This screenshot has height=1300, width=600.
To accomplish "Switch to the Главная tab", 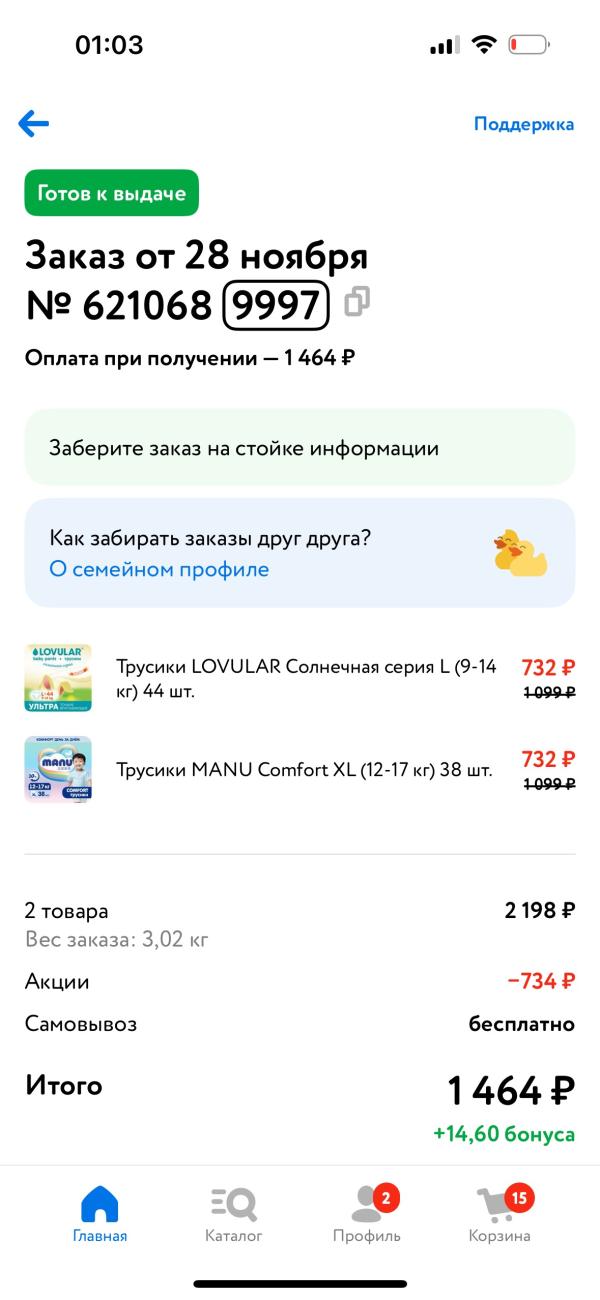I will point(100,1214).
